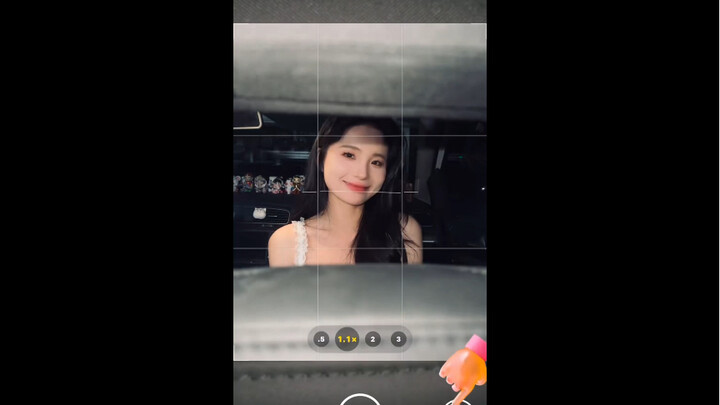Viewport: 720px width, 405px height.
Task: Switch to the .5 ultra-wide zoom
Action: 321,340
